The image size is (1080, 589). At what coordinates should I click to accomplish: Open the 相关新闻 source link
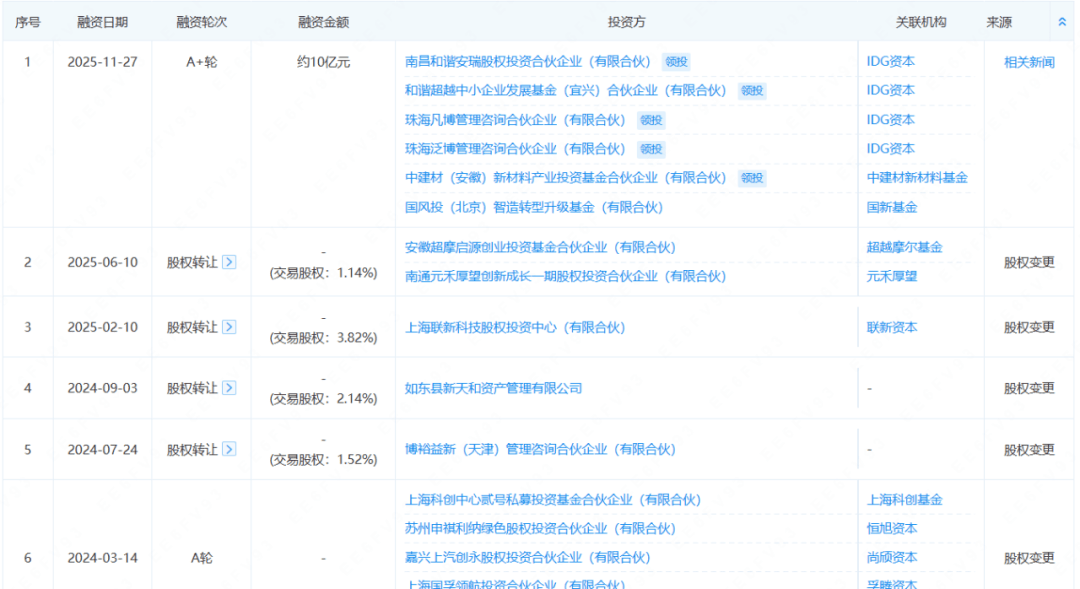coord(1029,62)
